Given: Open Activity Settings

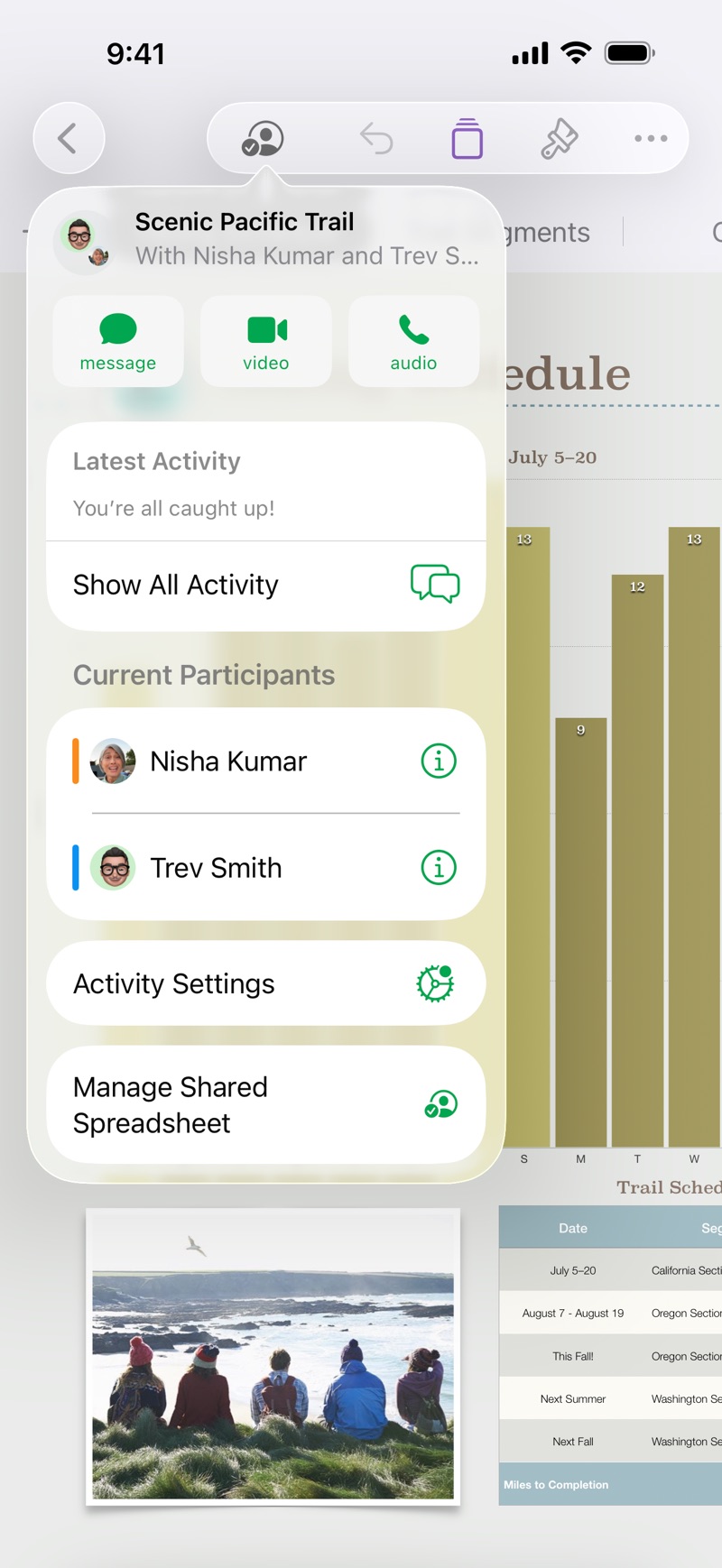Looking at the screenshot, I should point(266,983).
